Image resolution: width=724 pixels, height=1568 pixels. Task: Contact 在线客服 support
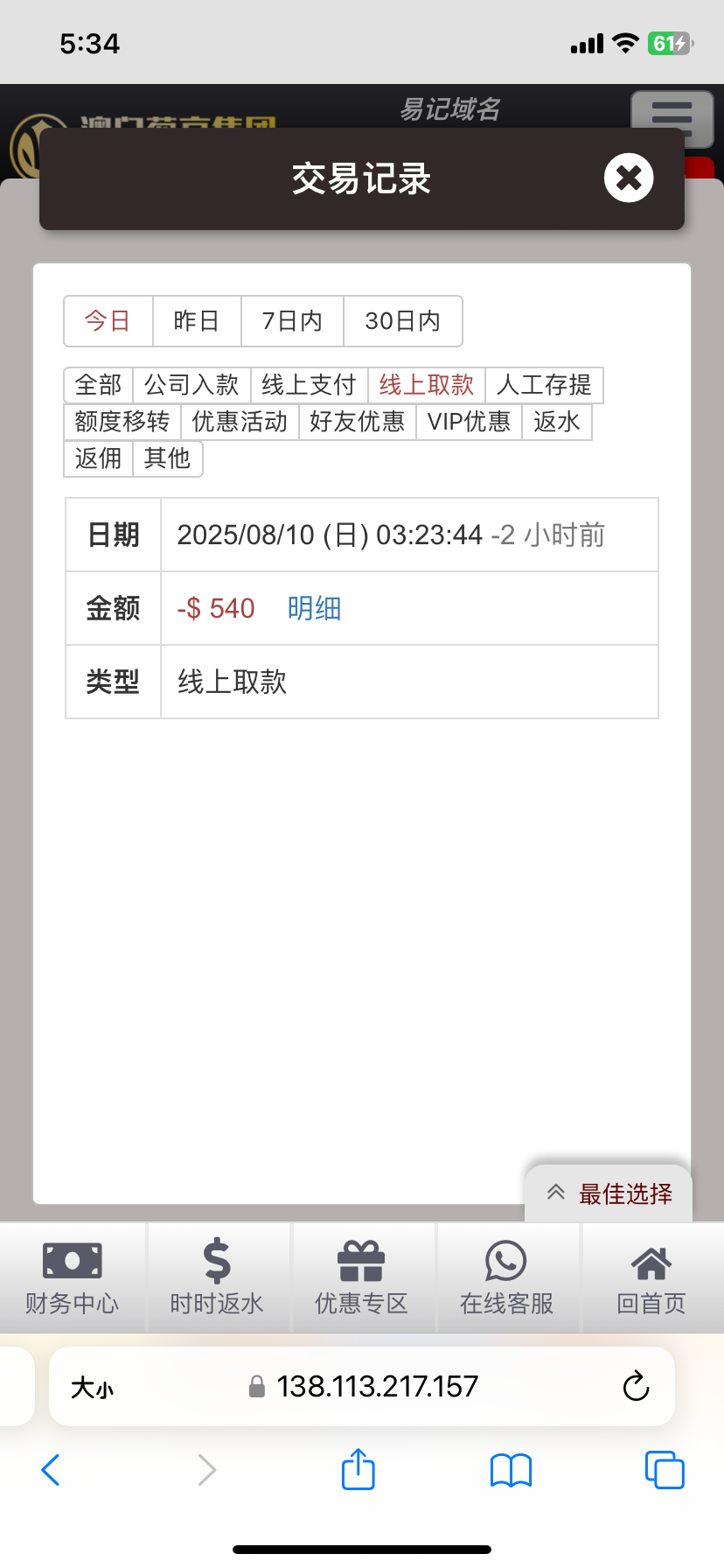point(506,1278)
